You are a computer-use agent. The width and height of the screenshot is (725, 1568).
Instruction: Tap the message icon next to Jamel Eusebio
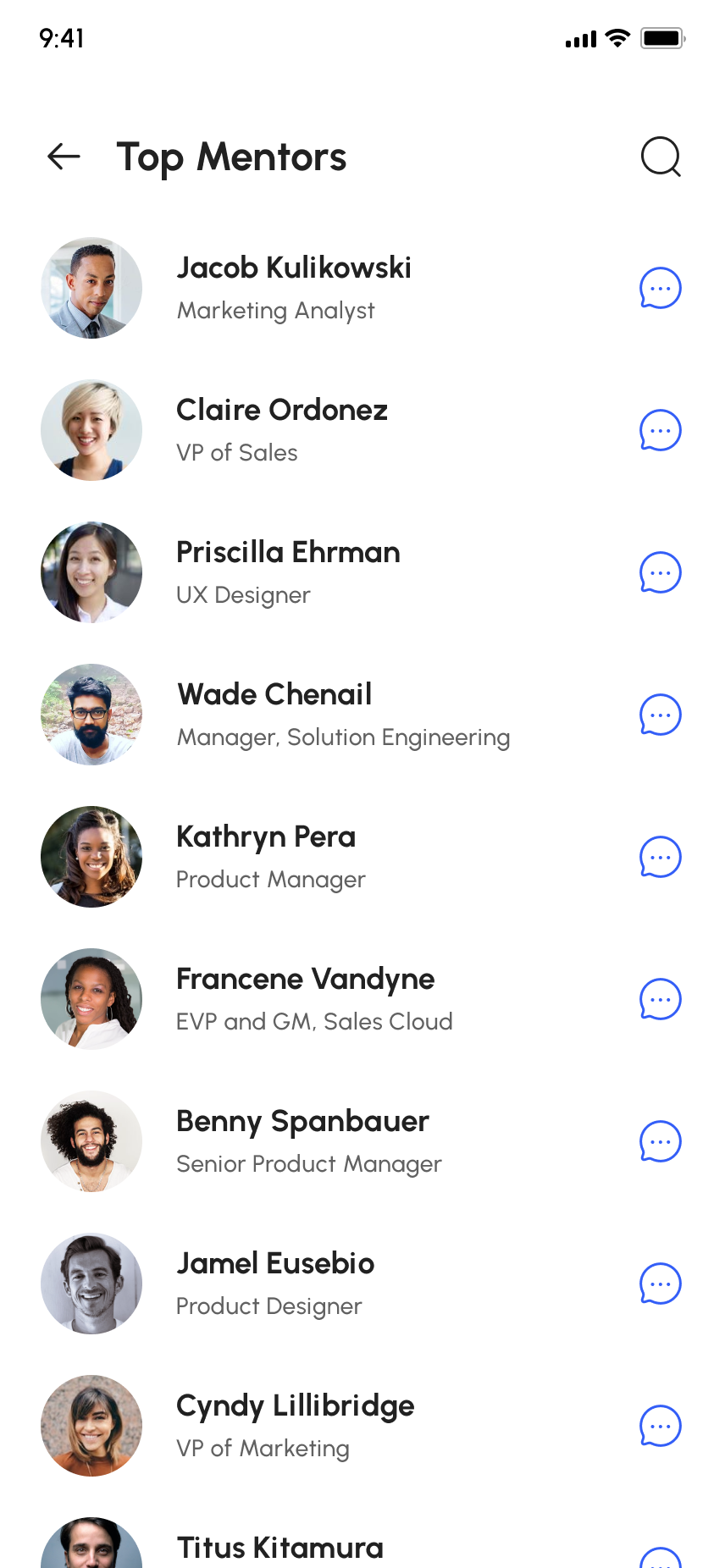661,1284
